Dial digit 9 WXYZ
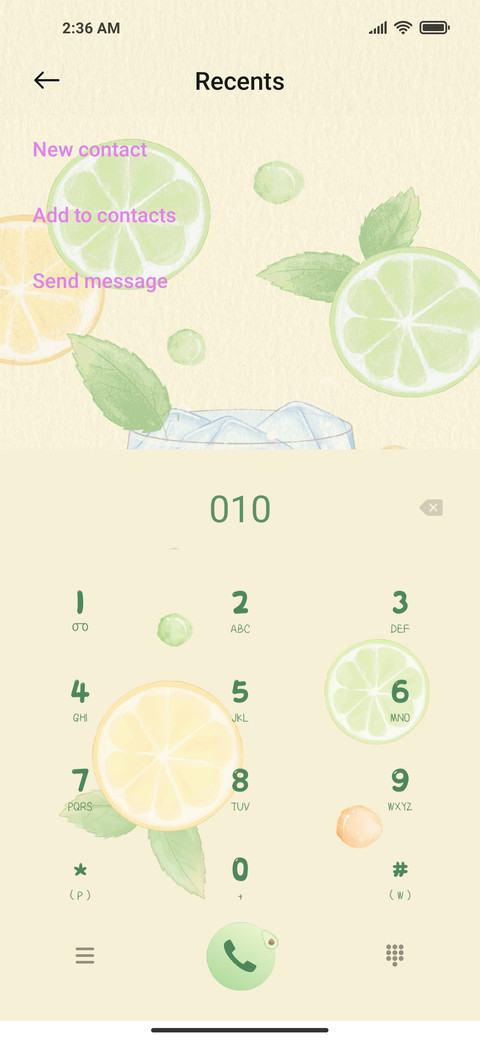Image resolution: width=480 pixels, height=1040 pixels. (x=400, y=789)
